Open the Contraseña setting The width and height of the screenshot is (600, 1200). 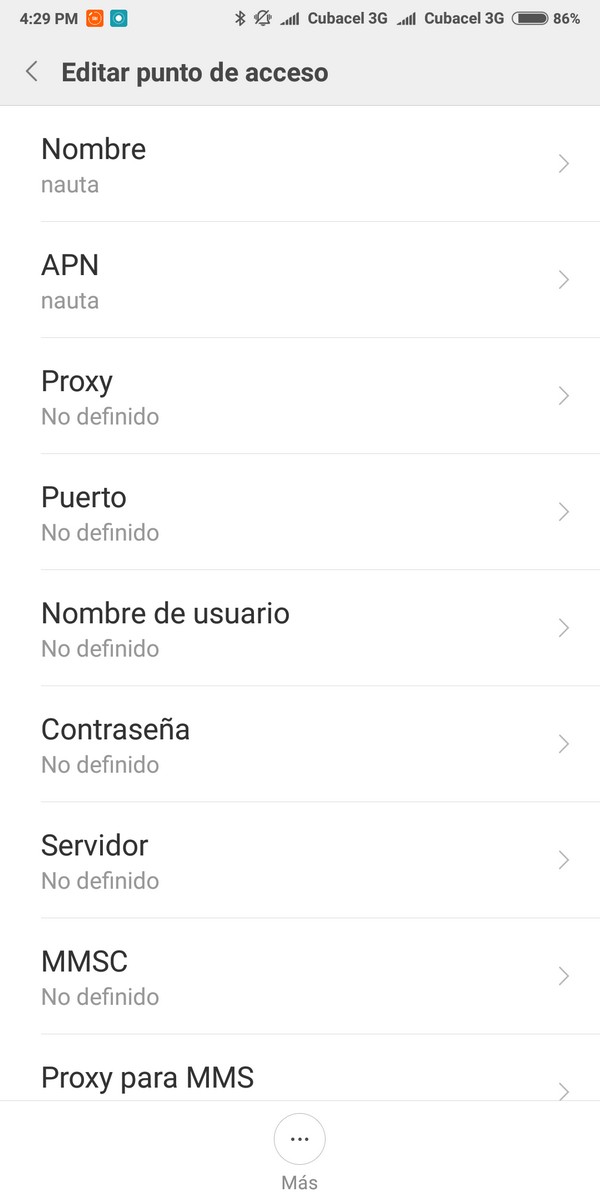(300, 744)
